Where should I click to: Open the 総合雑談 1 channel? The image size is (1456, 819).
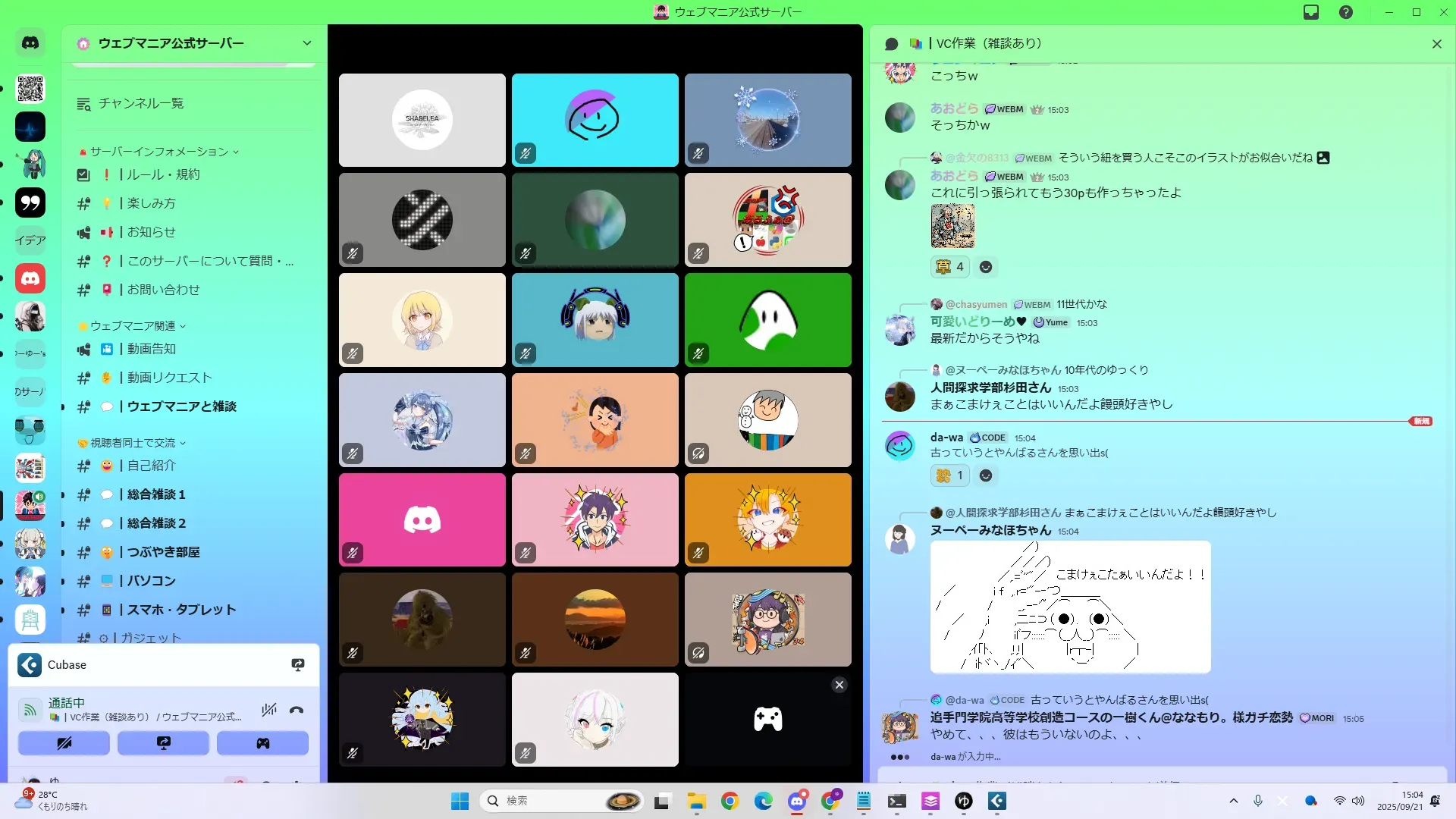point(155,494)
